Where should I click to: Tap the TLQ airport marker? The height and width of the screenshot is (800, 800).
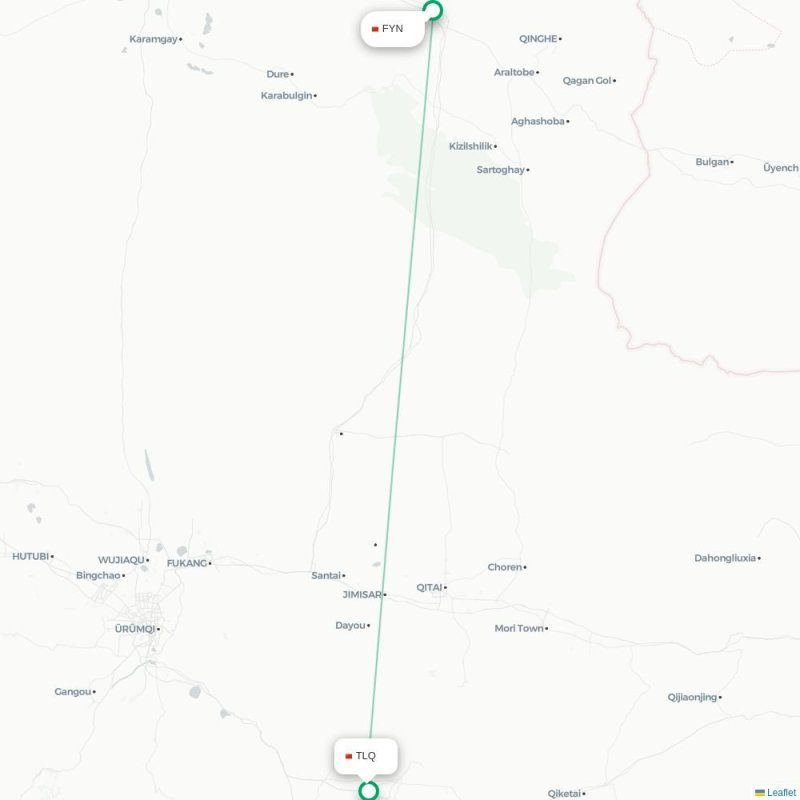[369, 791]
